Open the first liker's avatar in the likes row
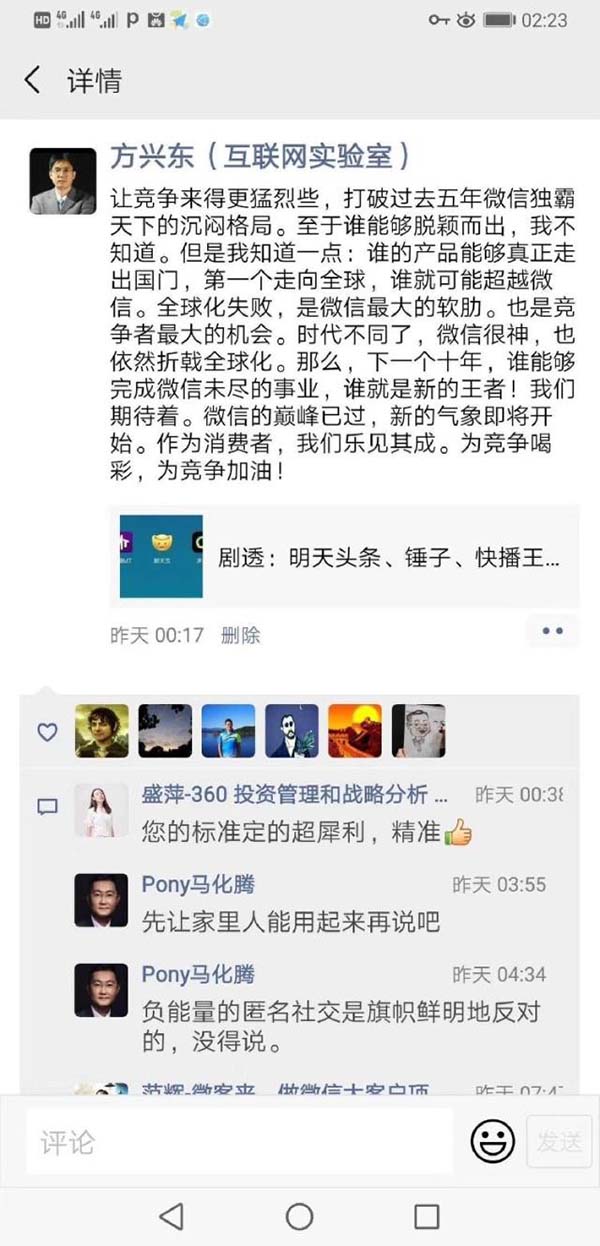 tap(101, 731)
